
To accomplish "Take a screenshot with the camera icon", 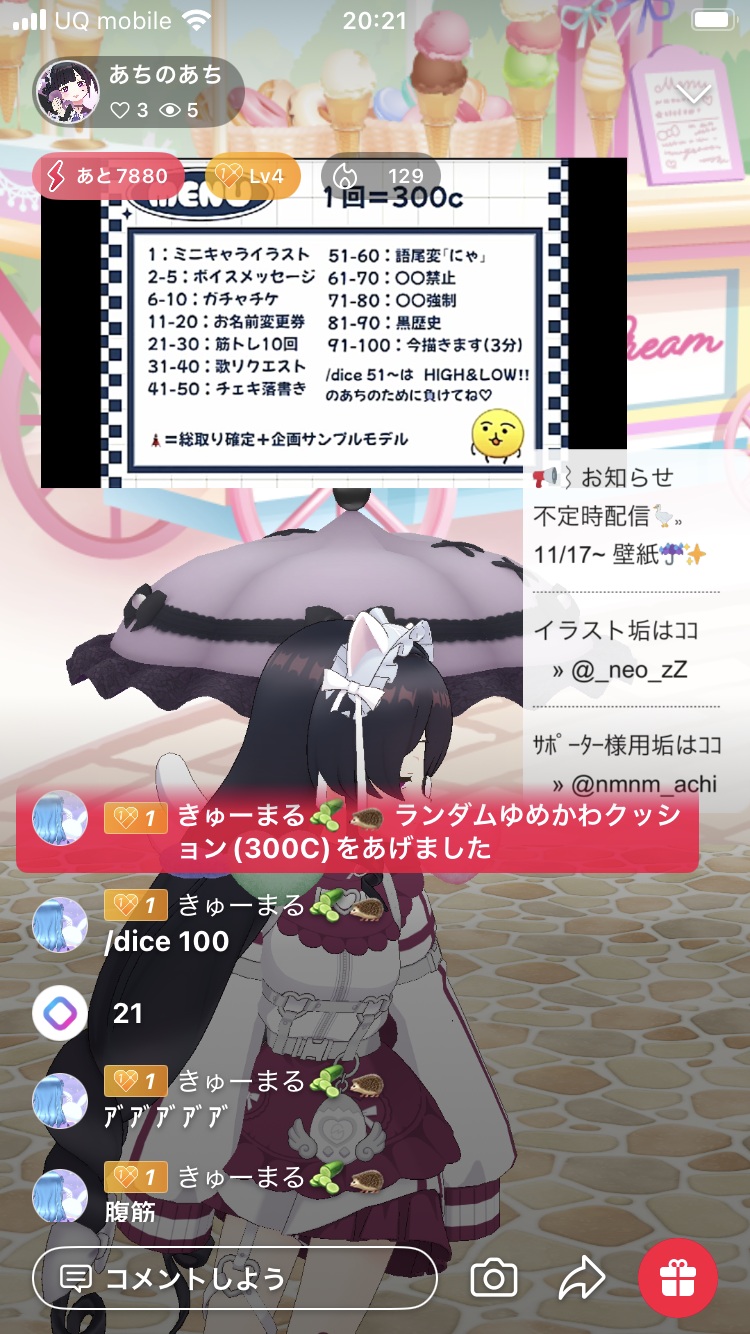I will coord(494,1277).
